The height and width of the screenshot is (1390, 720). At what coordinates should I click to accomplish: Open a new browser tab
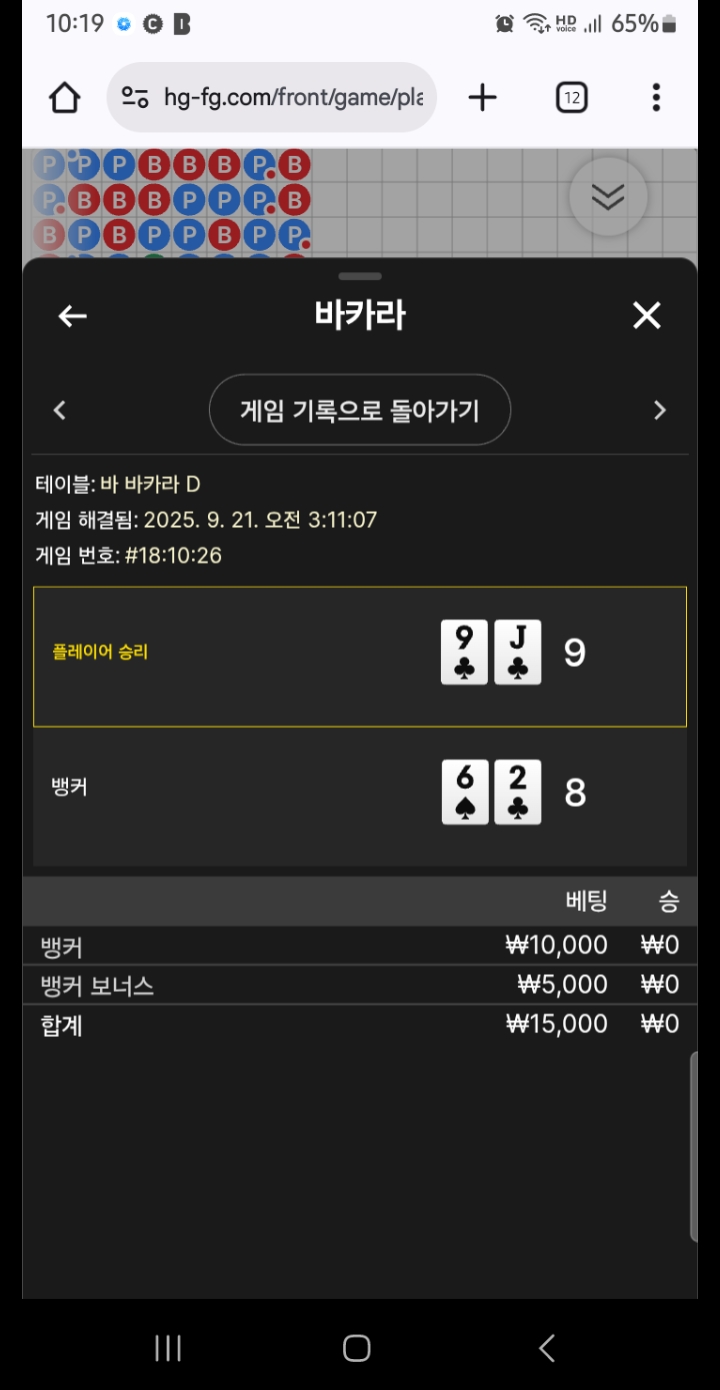click(482, 97)
